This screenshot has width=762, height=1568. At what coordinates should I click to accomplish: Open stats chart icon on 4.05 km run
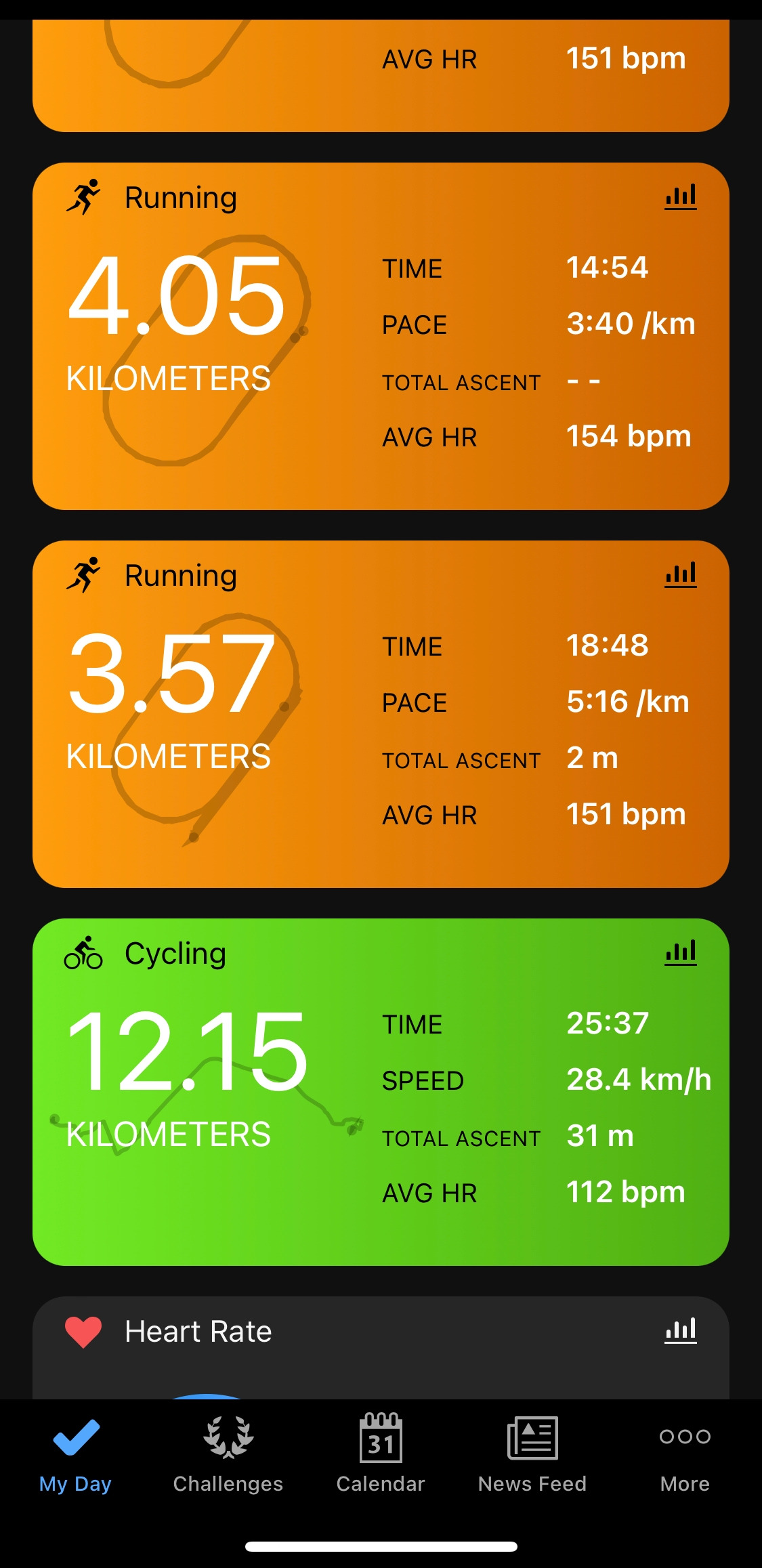pos(680,197)
